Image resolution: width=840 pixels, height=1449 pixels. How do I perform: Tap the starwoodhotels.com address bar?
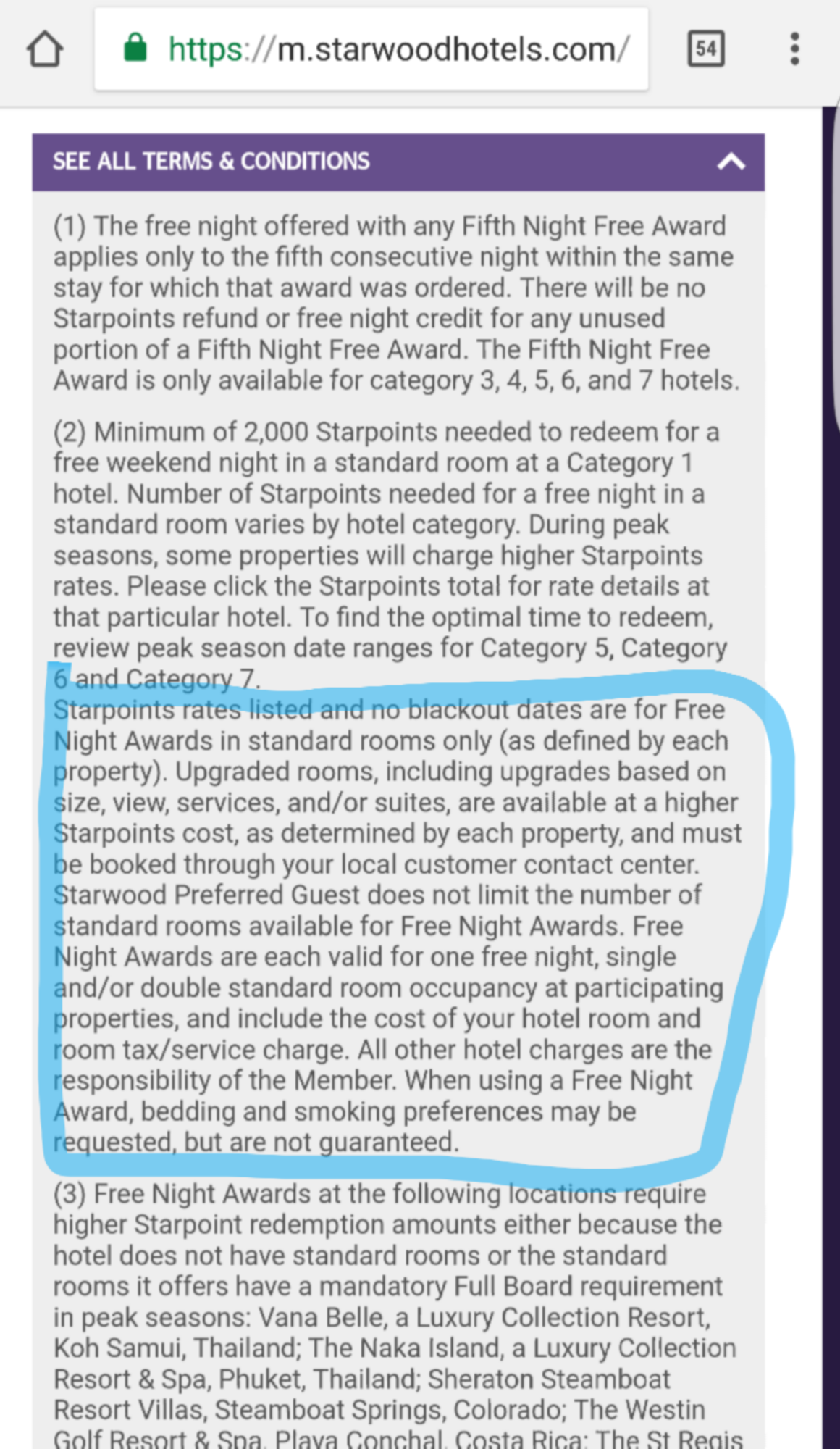point(398,49)
